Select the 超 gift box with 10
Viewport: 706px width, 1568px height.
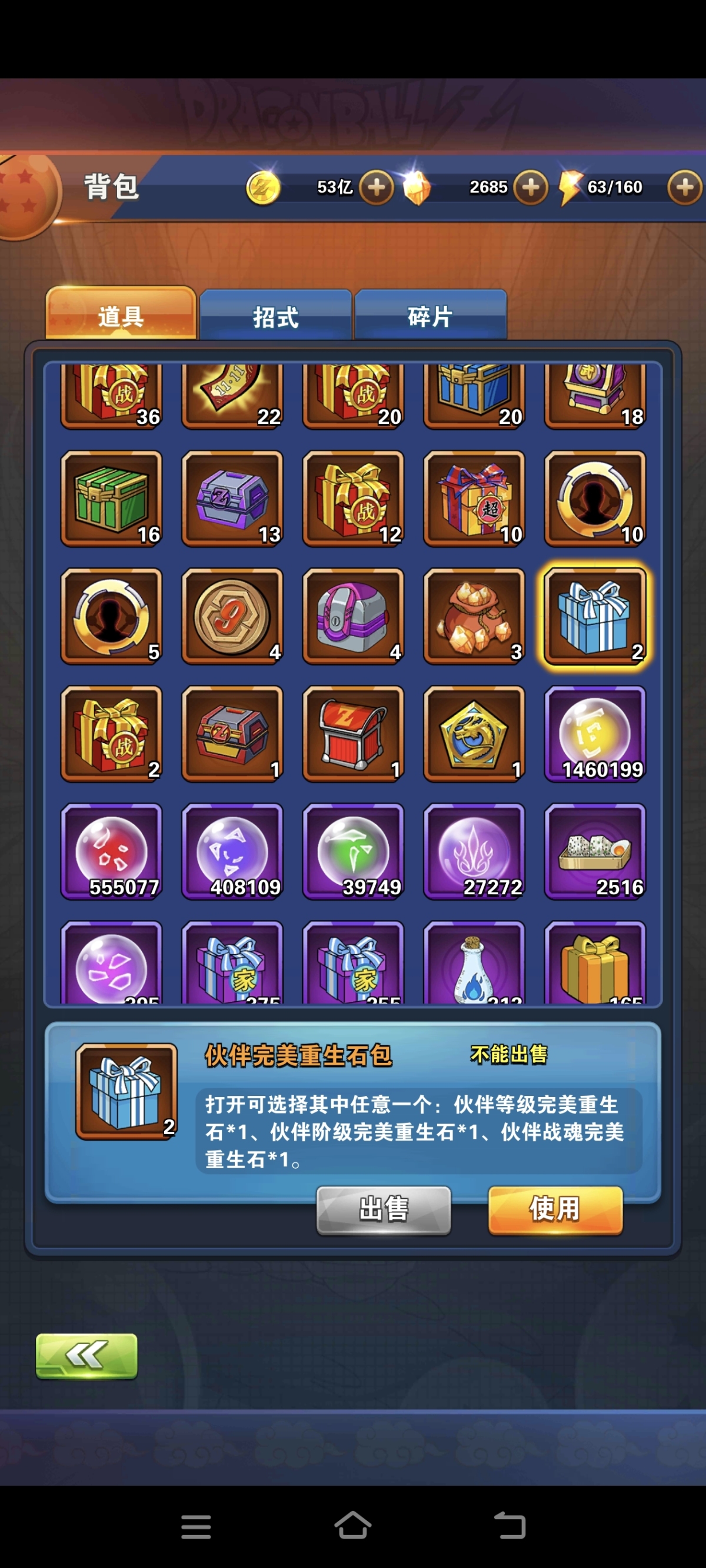[x=474, y=499]
